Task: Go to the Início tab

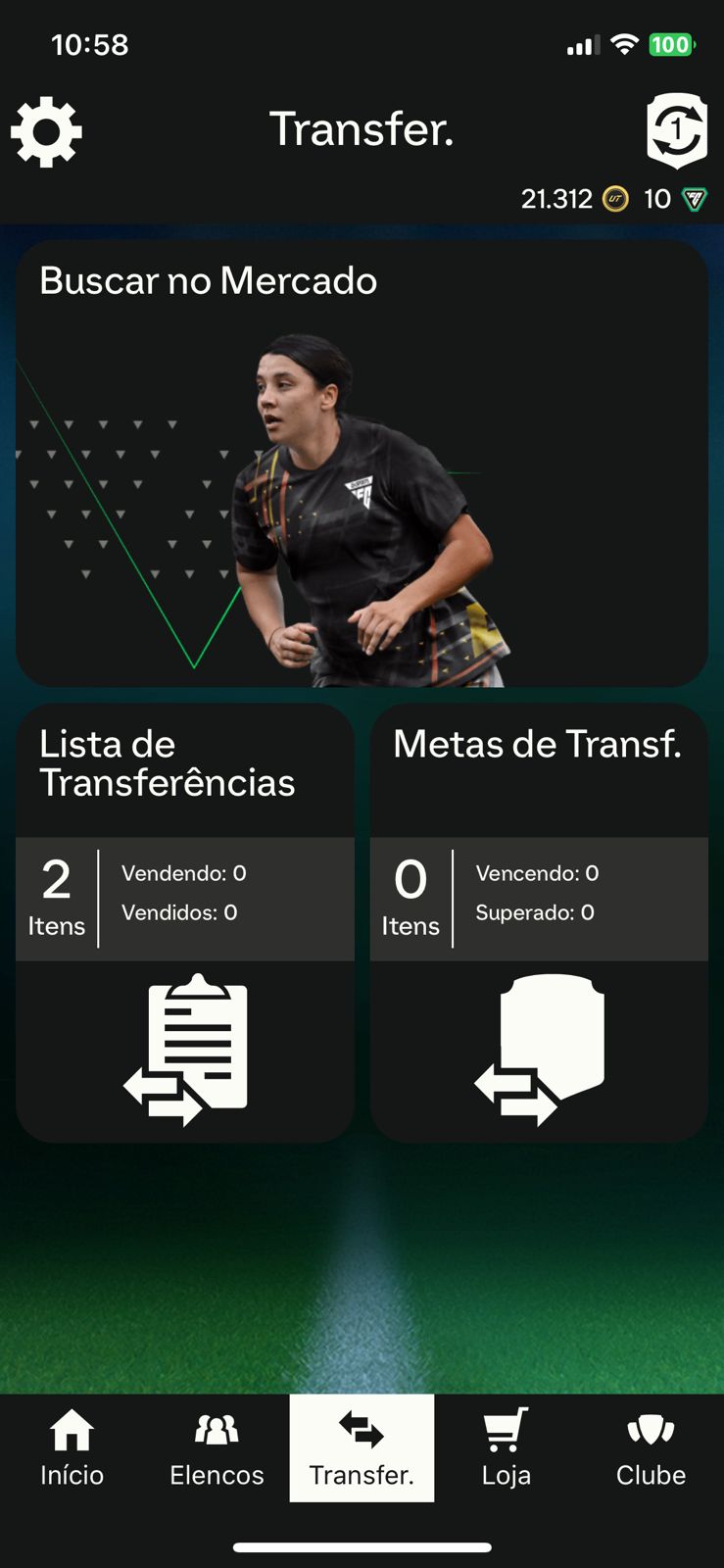Action: pyautogui.click(x=72, y=1447)
